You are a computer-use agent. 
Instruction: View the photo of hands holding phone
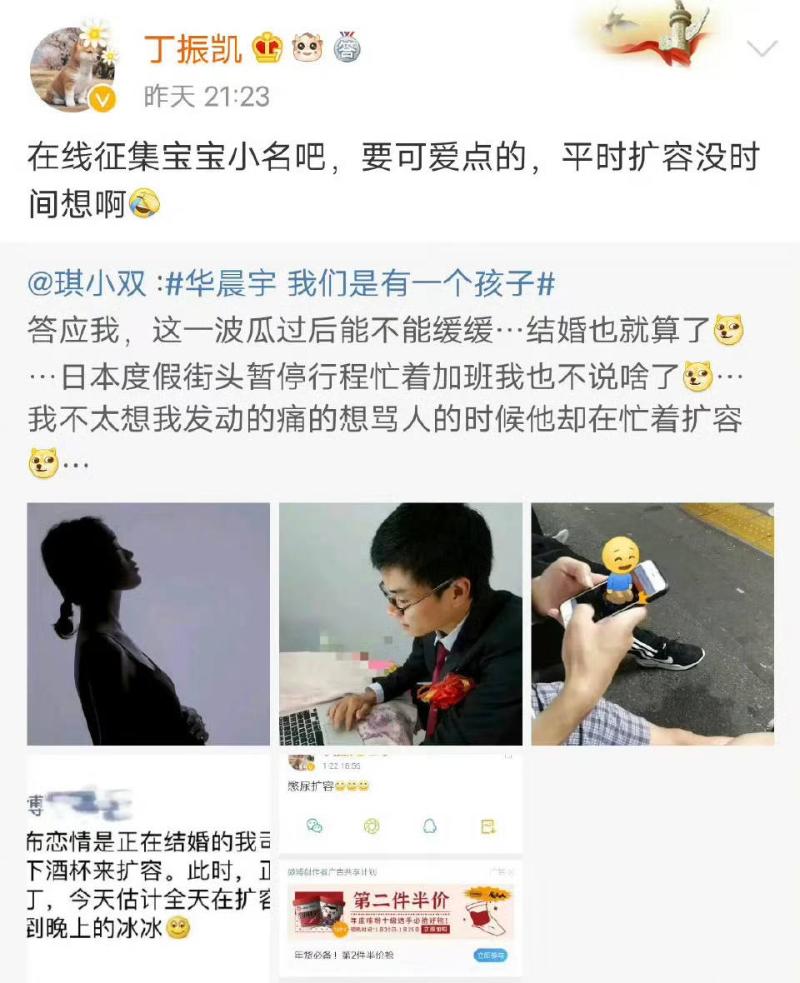click(652, 624)
